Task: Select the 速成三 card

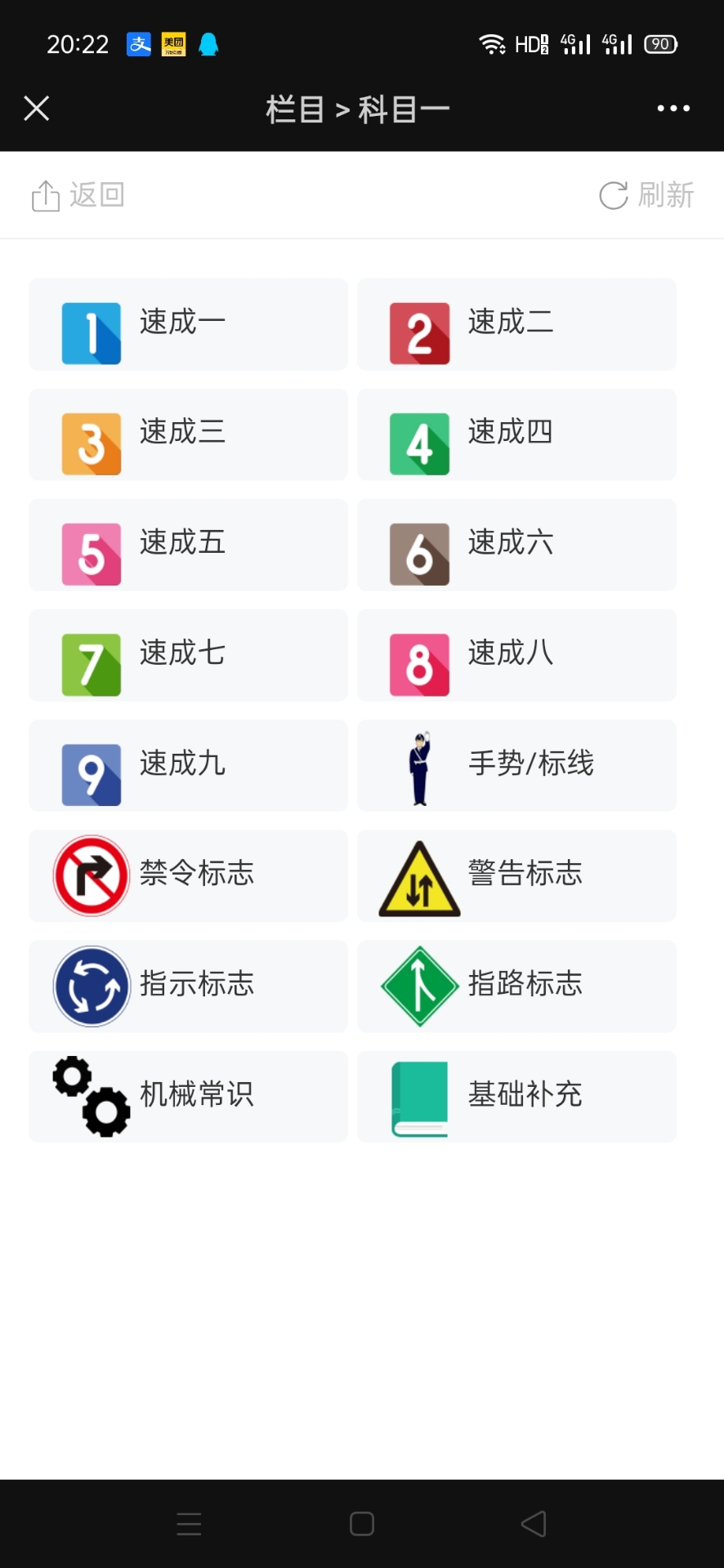Action: (188, 434)
